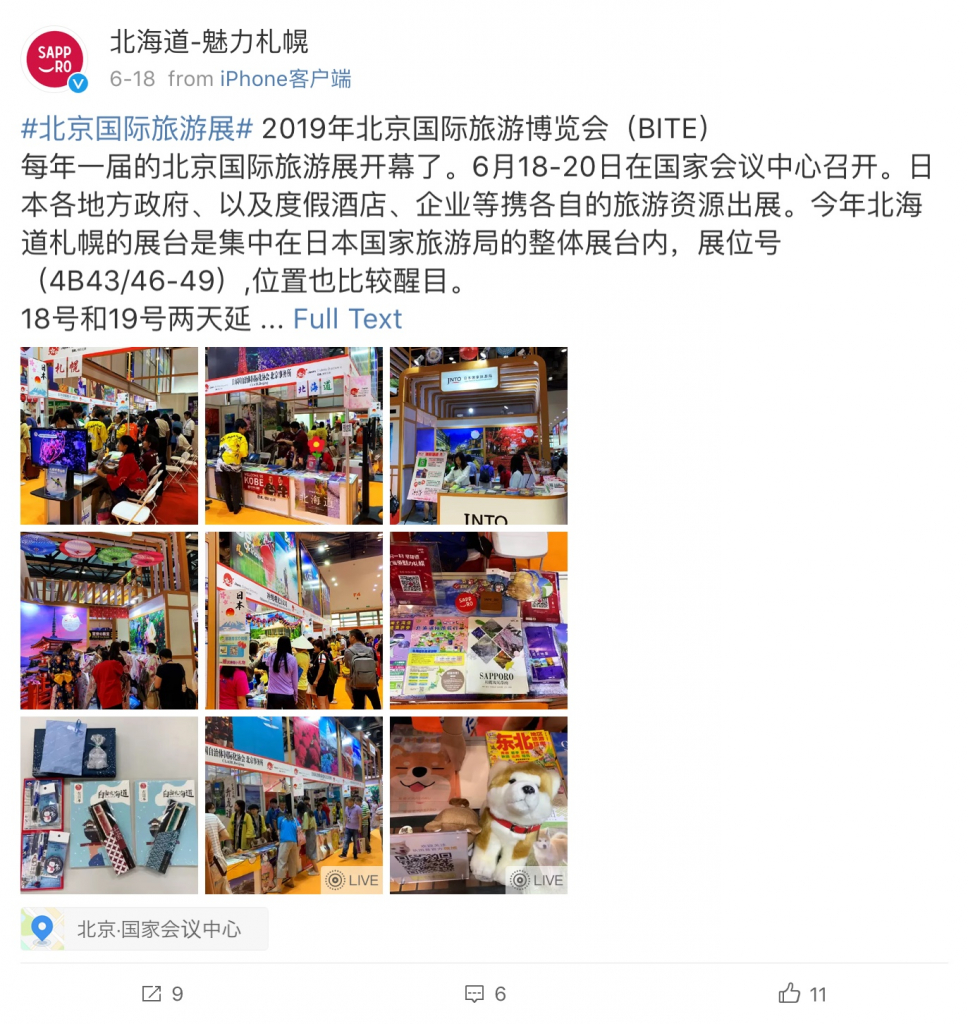Open the #北京国际旅游展# hashtag

(x=138, y=129)
